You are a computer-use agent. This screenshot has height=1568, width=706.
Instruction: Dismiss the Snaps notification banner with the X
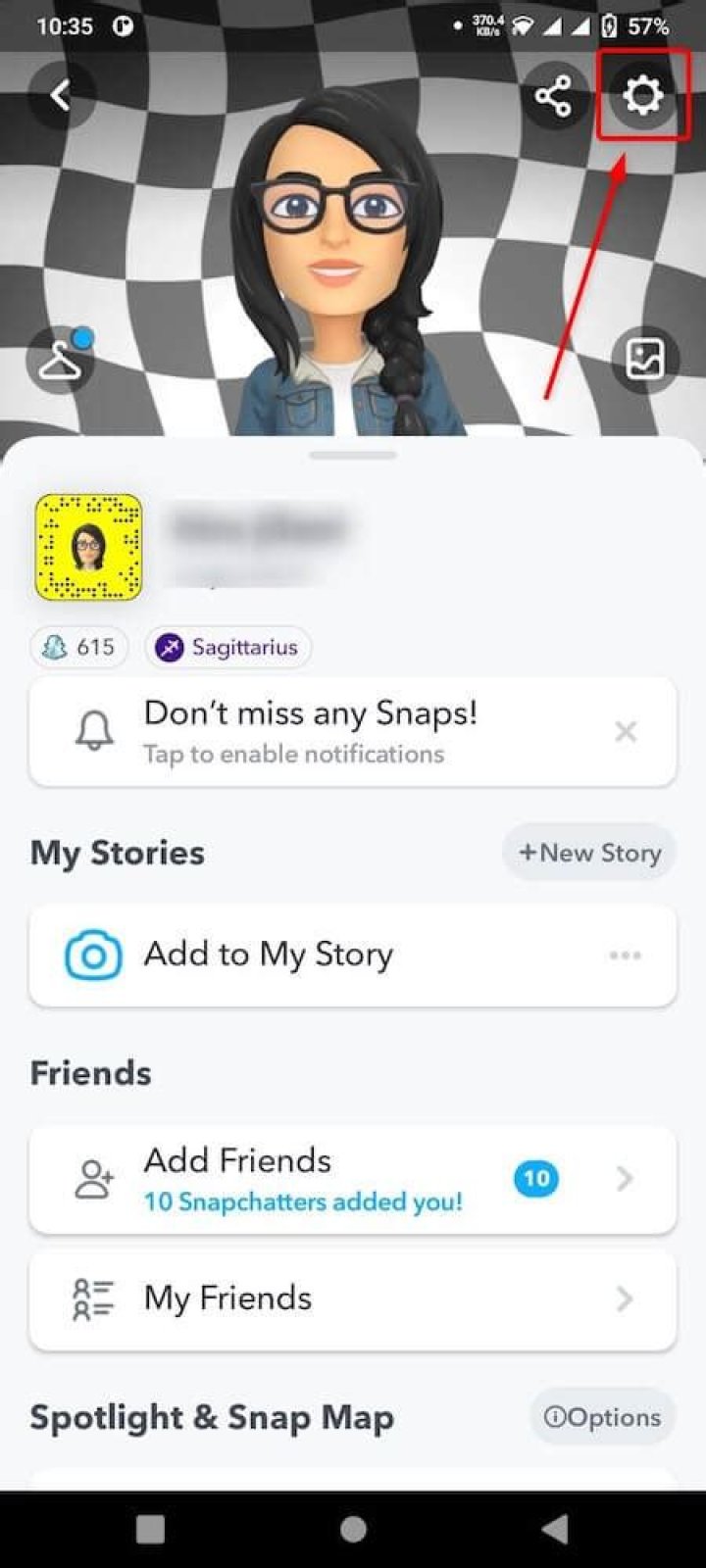click(x=626, y=731)
